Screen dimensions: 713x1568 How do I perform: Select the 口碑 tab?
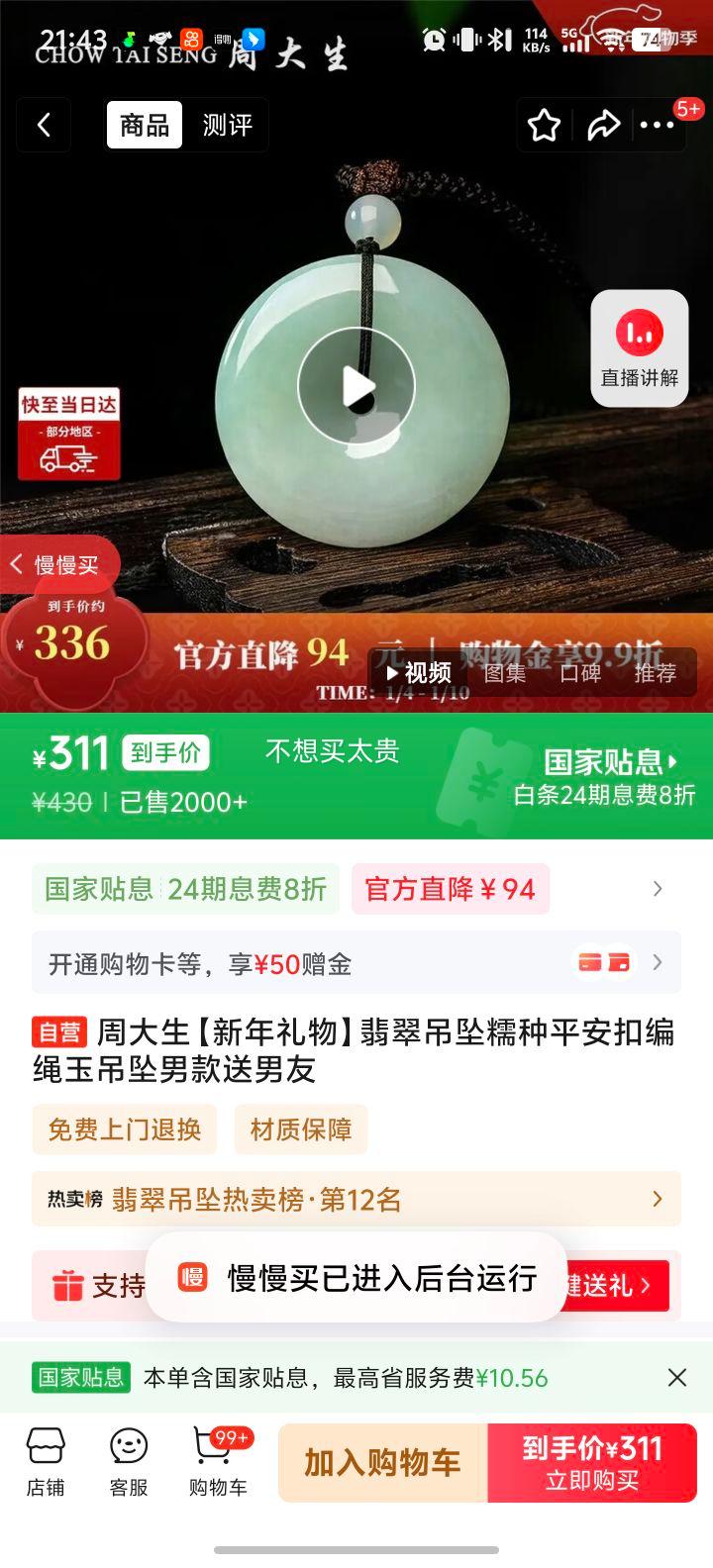(x=580, y=672)
